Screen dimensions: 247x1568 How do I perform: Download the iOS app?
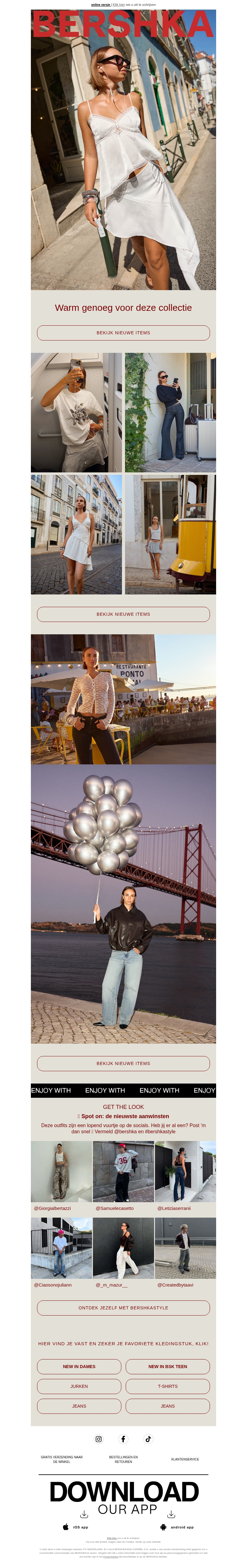pos(75,1527)
